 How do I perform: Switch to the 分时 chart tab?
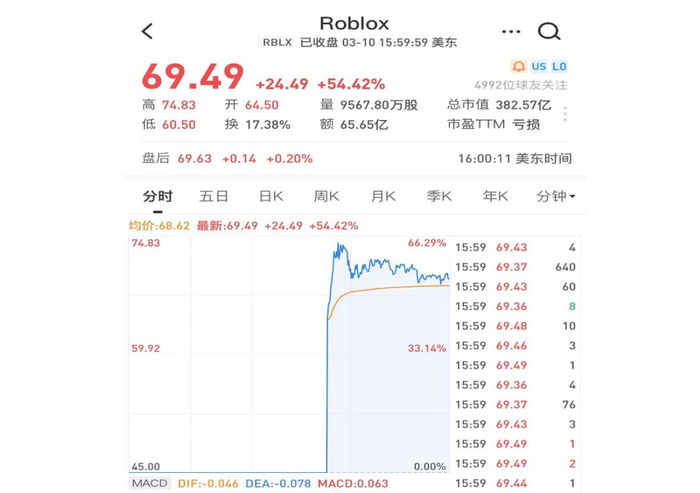tap(157, 196)
